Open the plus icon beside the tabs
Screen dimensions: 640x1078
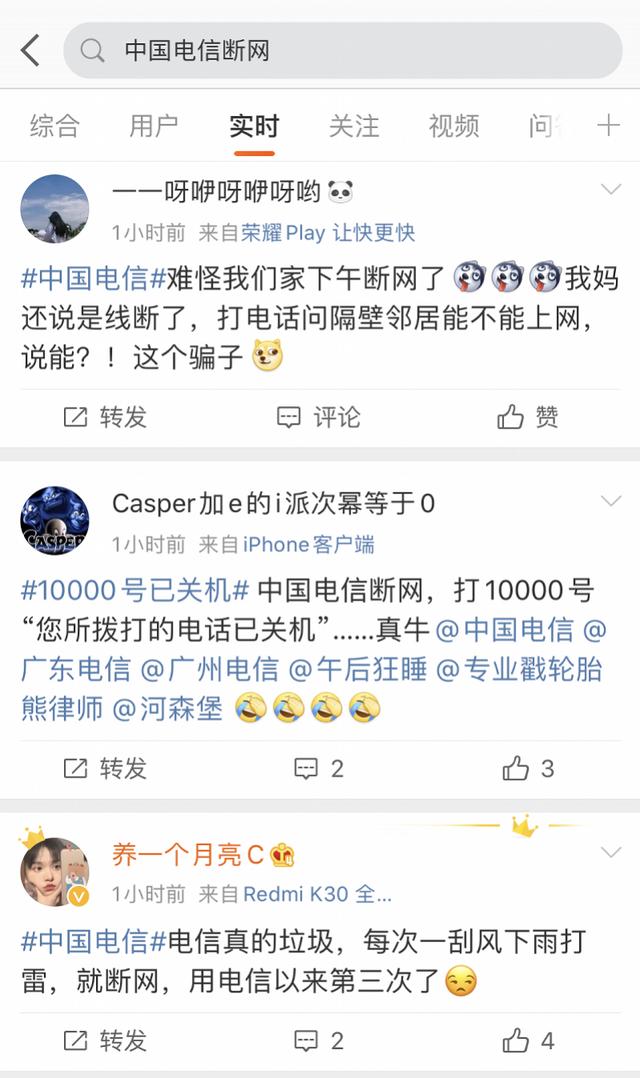click(608, 126)
